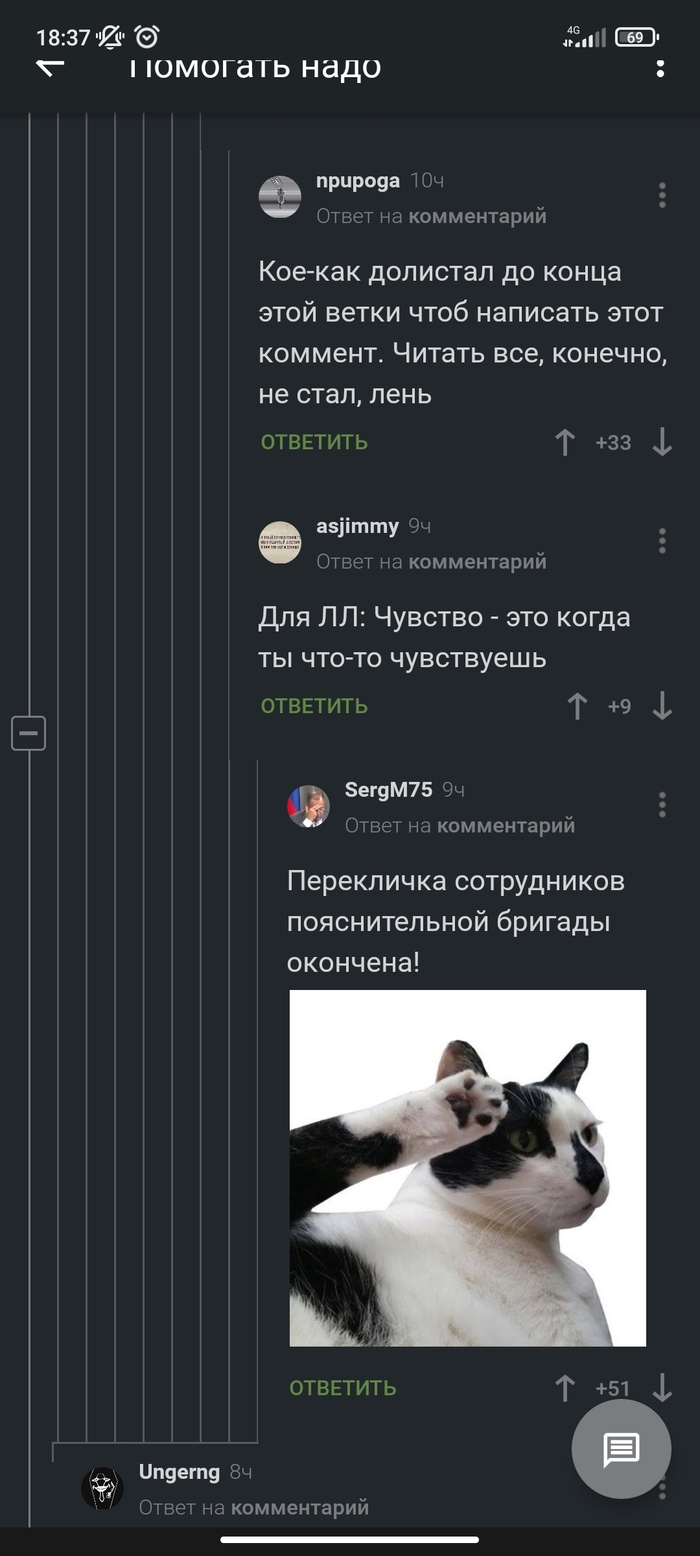Open the post's overflow menu in app bar
Screen dimensions: 700x1556
[660, 68]
